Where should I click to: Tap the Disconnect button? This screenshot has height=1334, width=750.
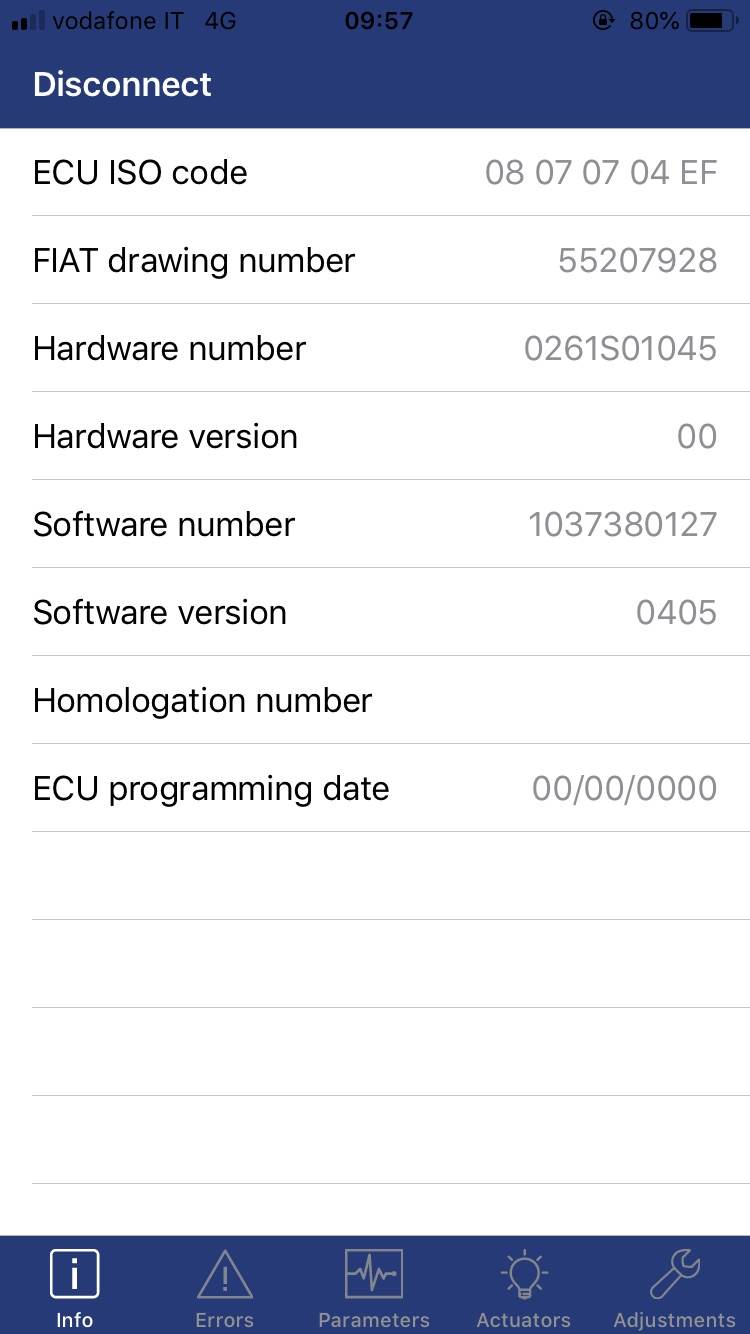122,85
